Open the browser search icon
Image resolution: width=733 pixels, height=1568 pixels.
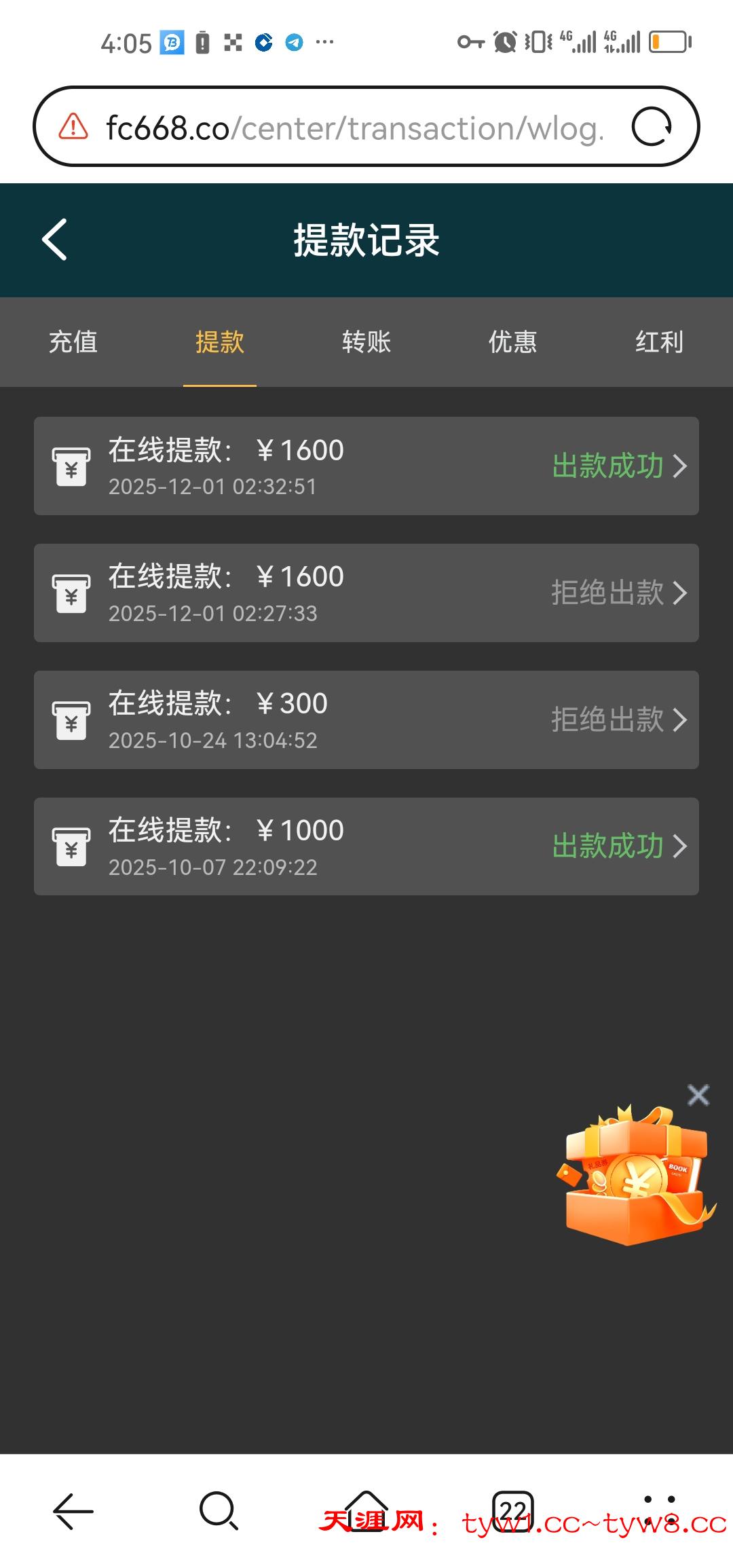click(219, 1511)
